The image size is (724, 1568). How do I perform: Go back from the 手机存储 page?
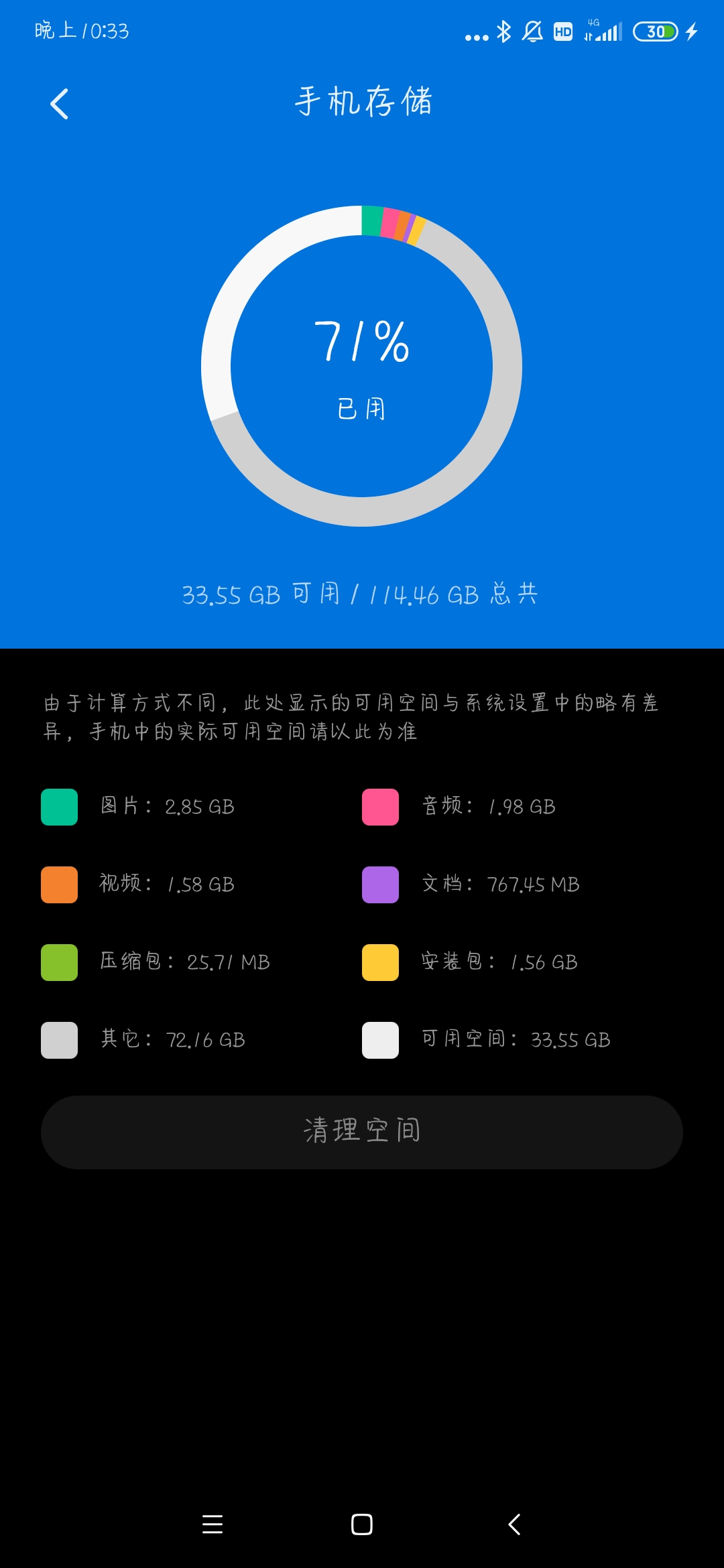click(x=59, y=104)
